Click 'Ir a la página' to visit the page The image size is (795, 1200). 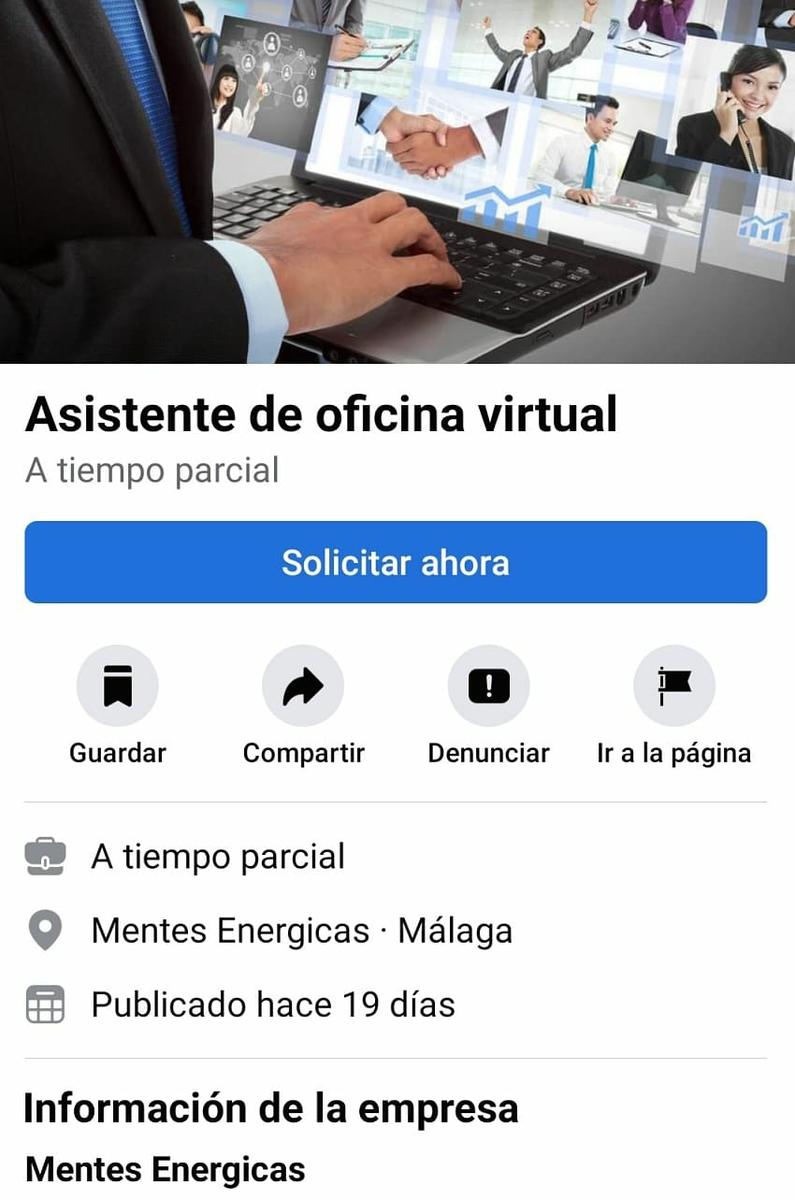674,753
